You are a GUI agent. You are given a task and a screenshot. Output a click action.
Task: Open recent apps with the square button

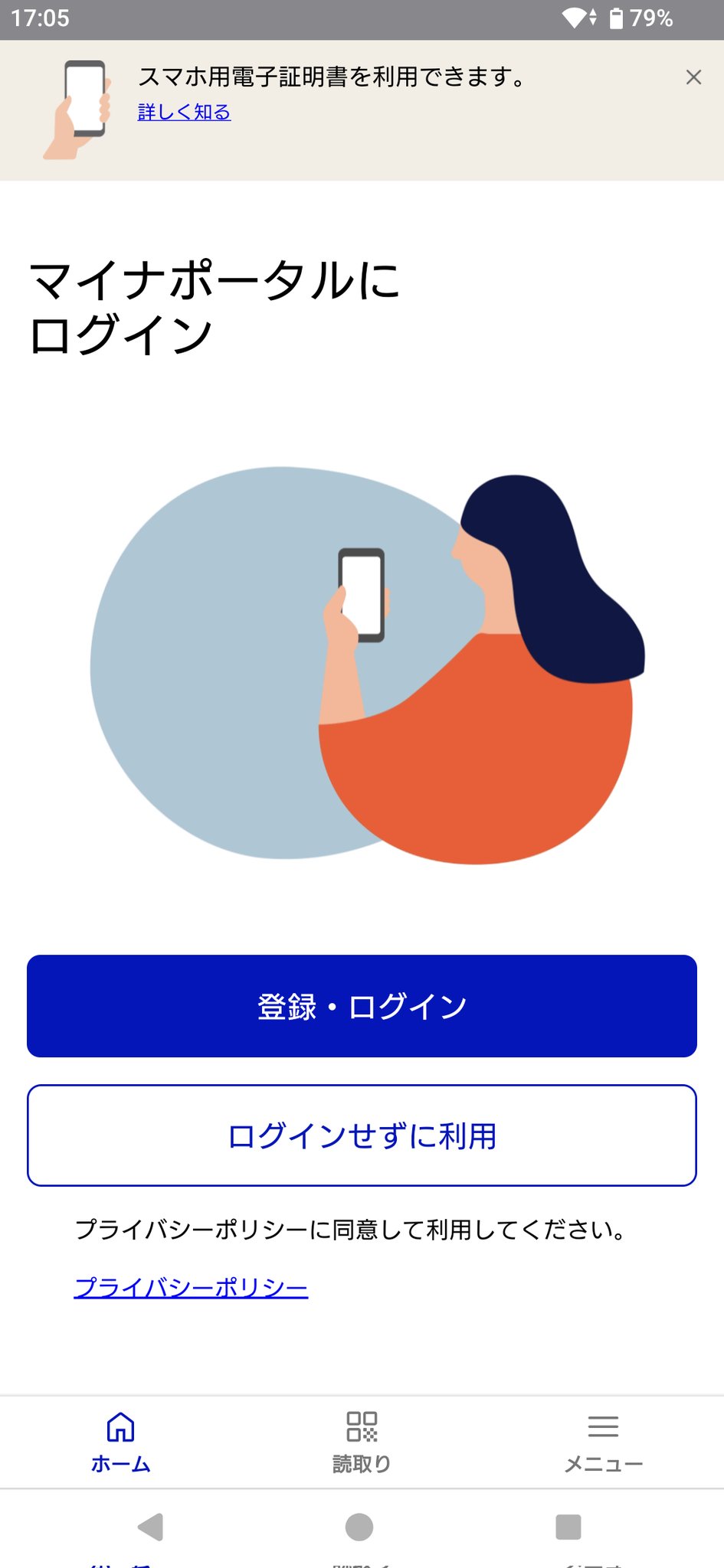(x=568, y=1527)
